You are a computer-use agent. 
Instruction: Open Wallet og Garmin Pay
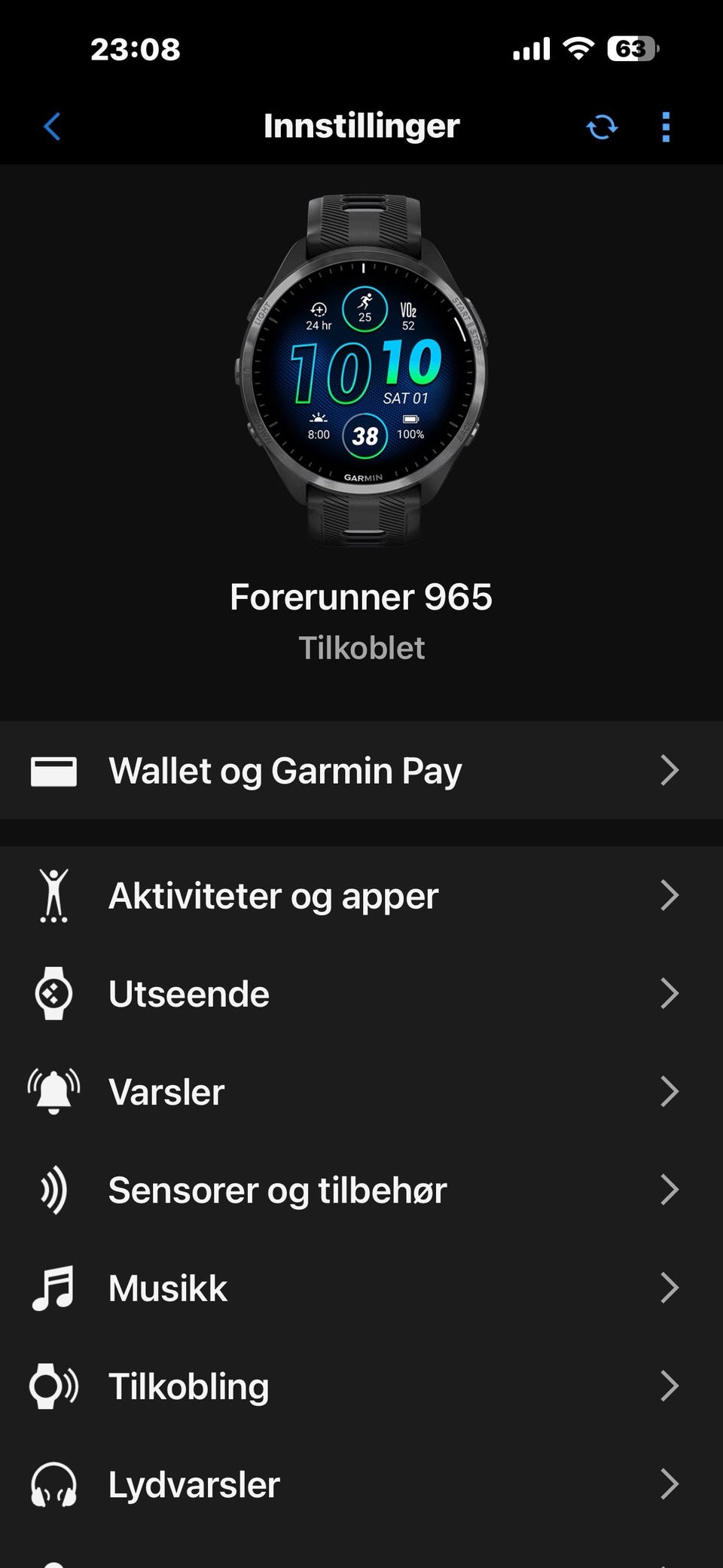tap(361, 770)
